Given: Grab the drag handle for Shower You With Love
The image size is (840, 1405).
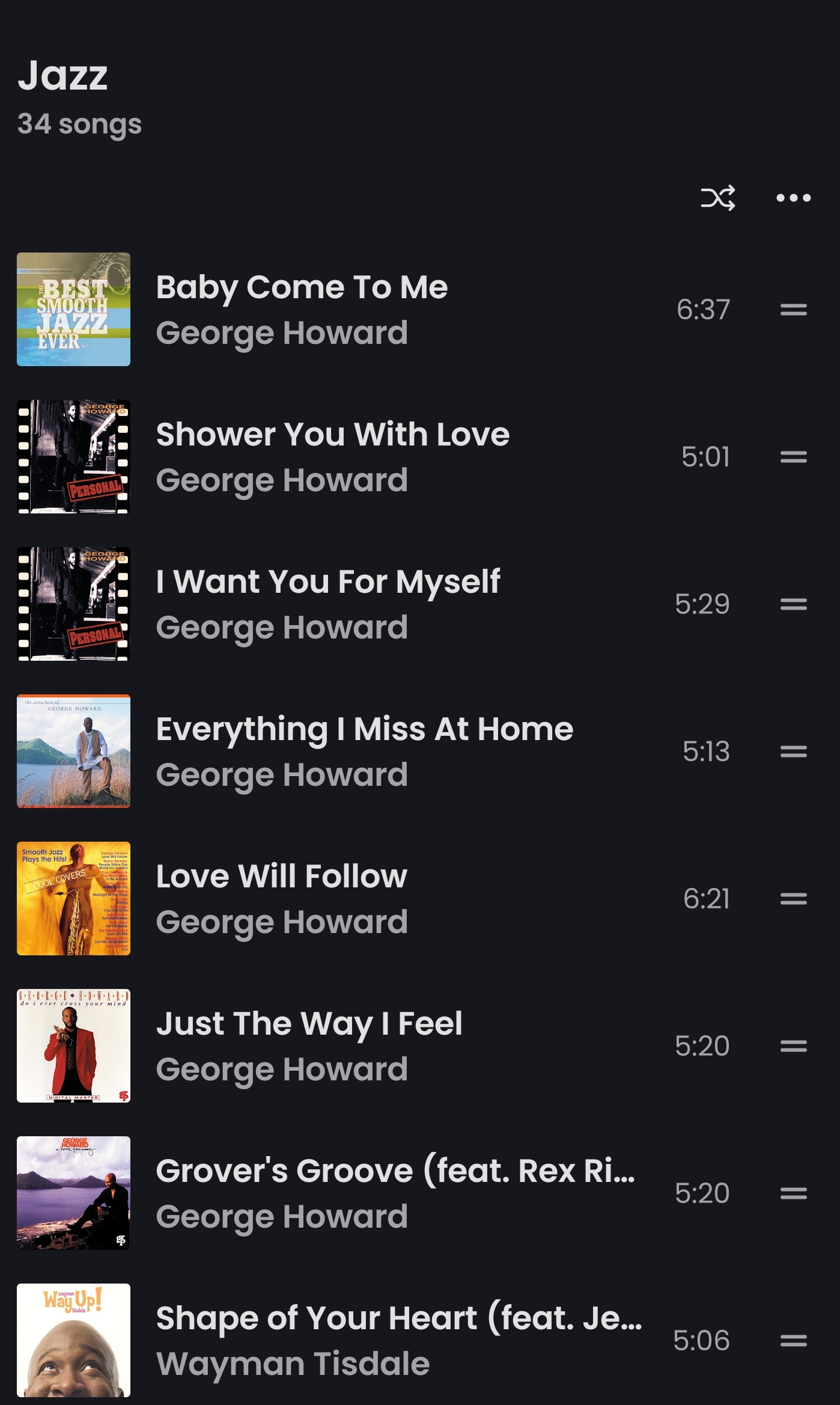Looking at the screenshot, I should [x=794, y=457].
